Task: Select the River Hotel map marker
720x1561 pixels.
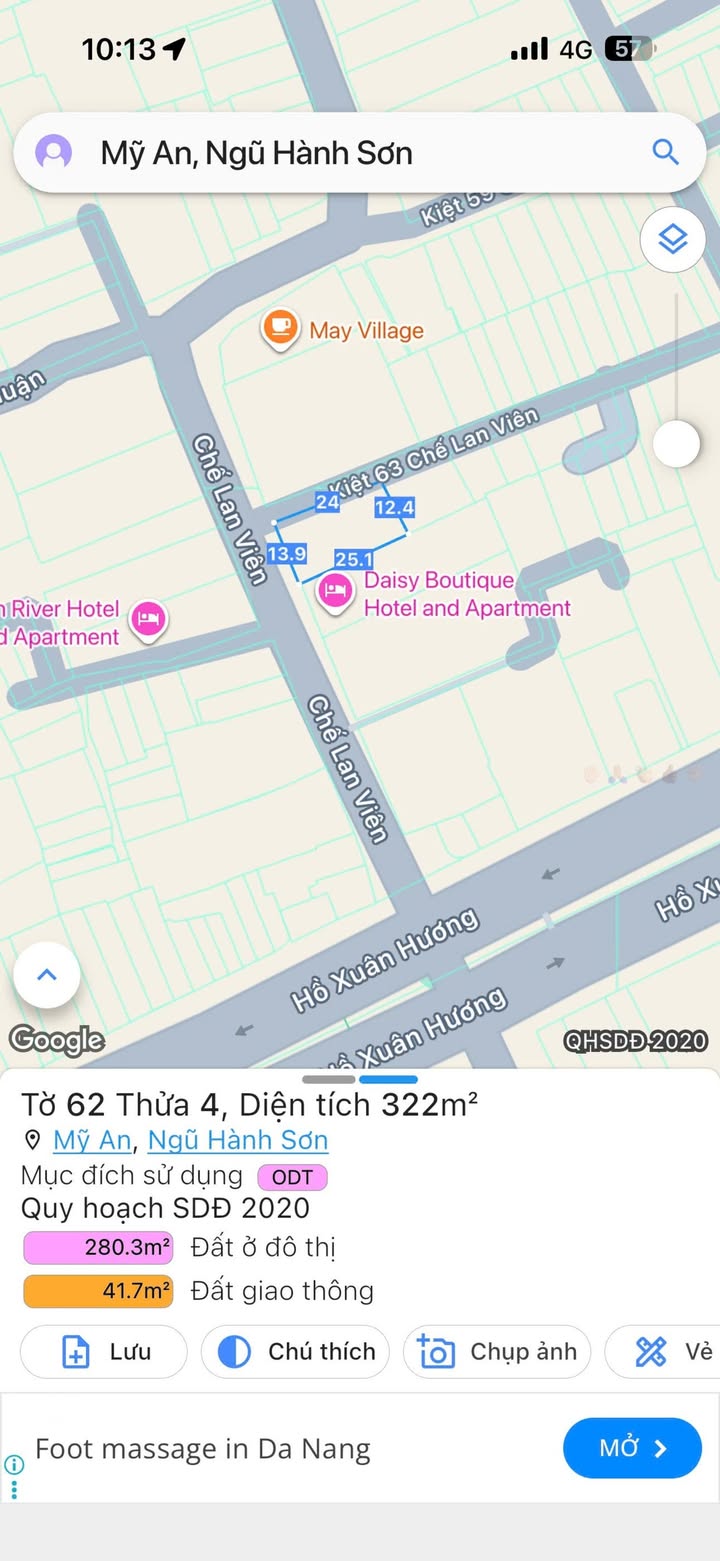Action: (150, 619)
